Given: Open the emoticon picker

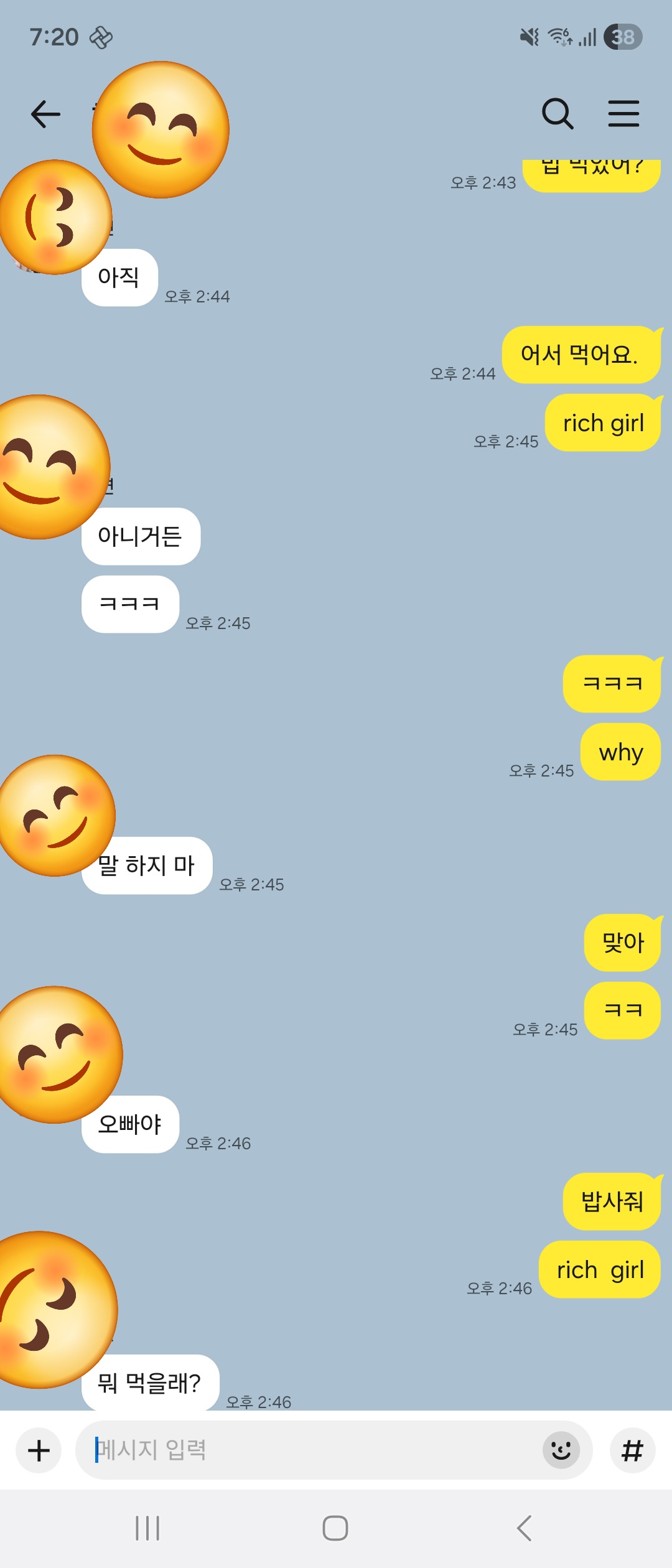Looking at the screenshot, I should 561,1450.
